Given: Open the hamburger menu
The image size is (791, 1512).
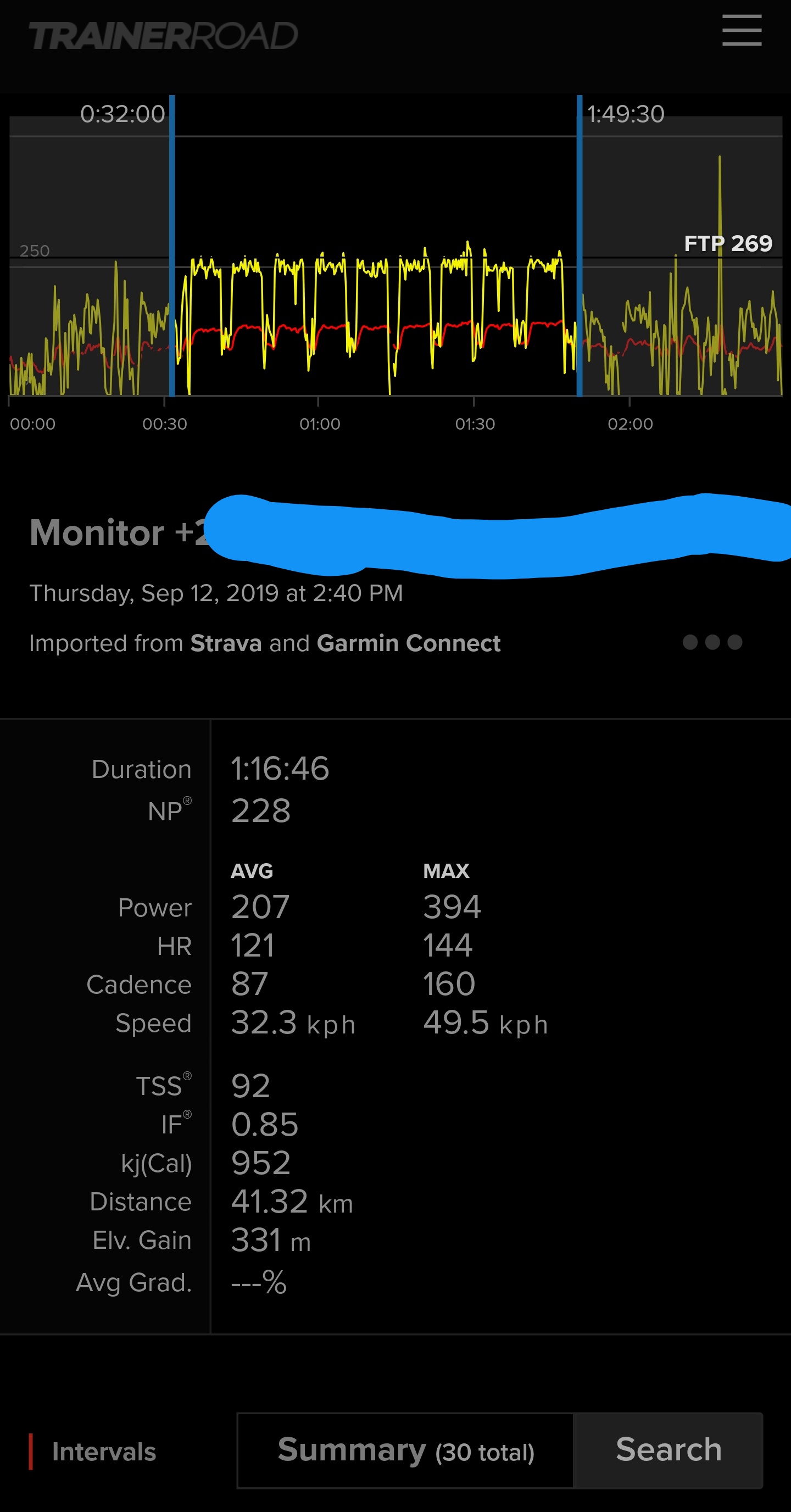Looking at the screenshot, I should coord(742,31).
